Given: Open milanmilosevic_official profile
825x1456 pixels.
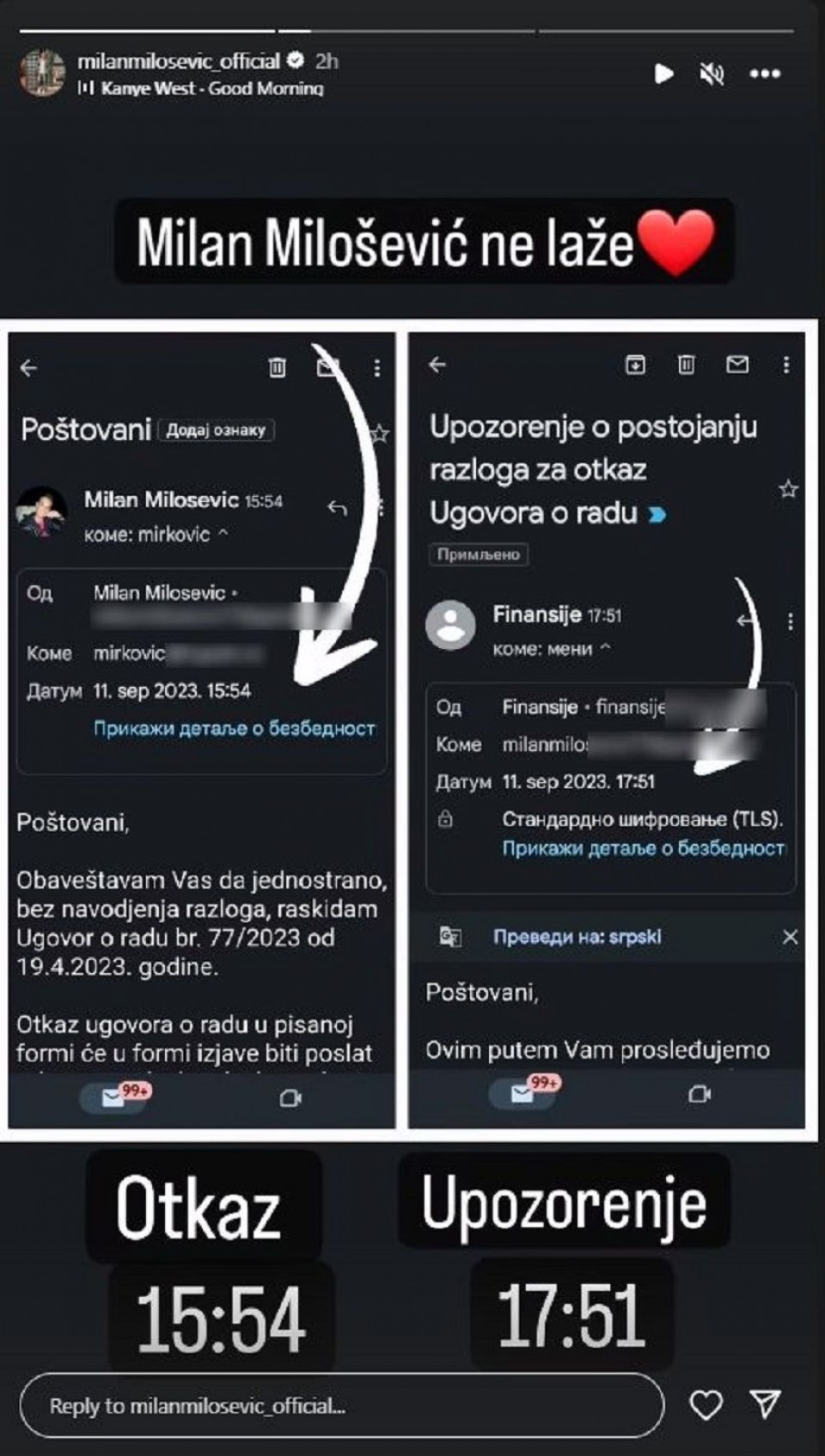Looking at the screenshot, I should click(x=178, y=61).
